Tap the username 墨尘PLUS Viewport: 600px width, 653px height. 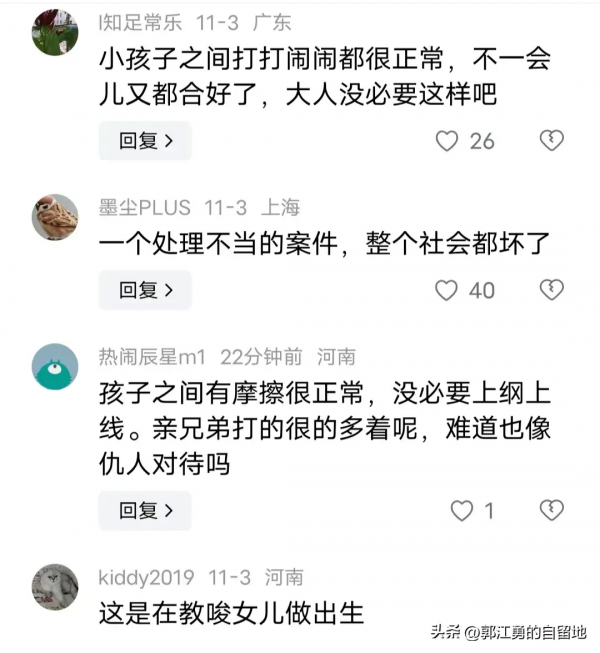coord(144,208)
